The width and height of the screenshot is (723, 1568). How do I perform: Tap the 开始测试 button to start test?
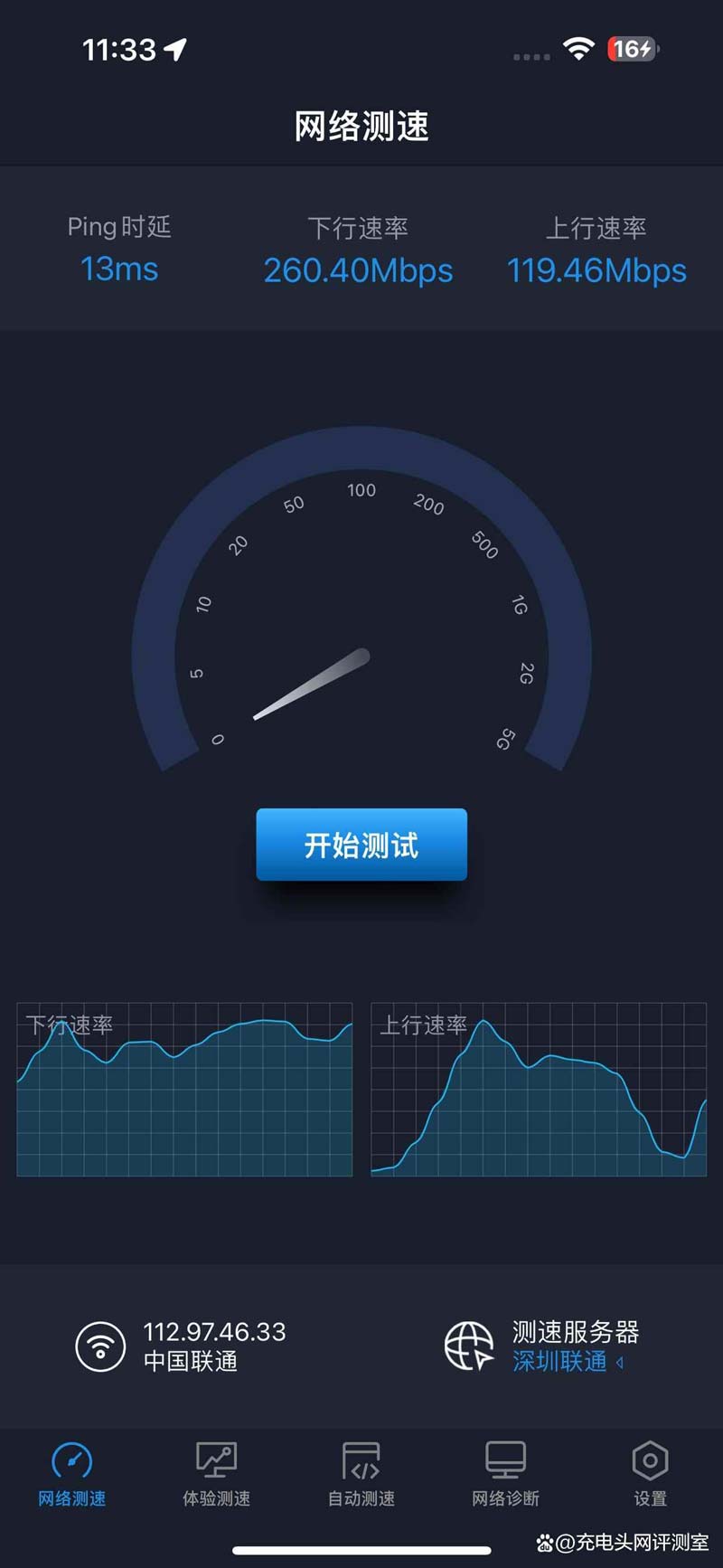click(361, 845)
